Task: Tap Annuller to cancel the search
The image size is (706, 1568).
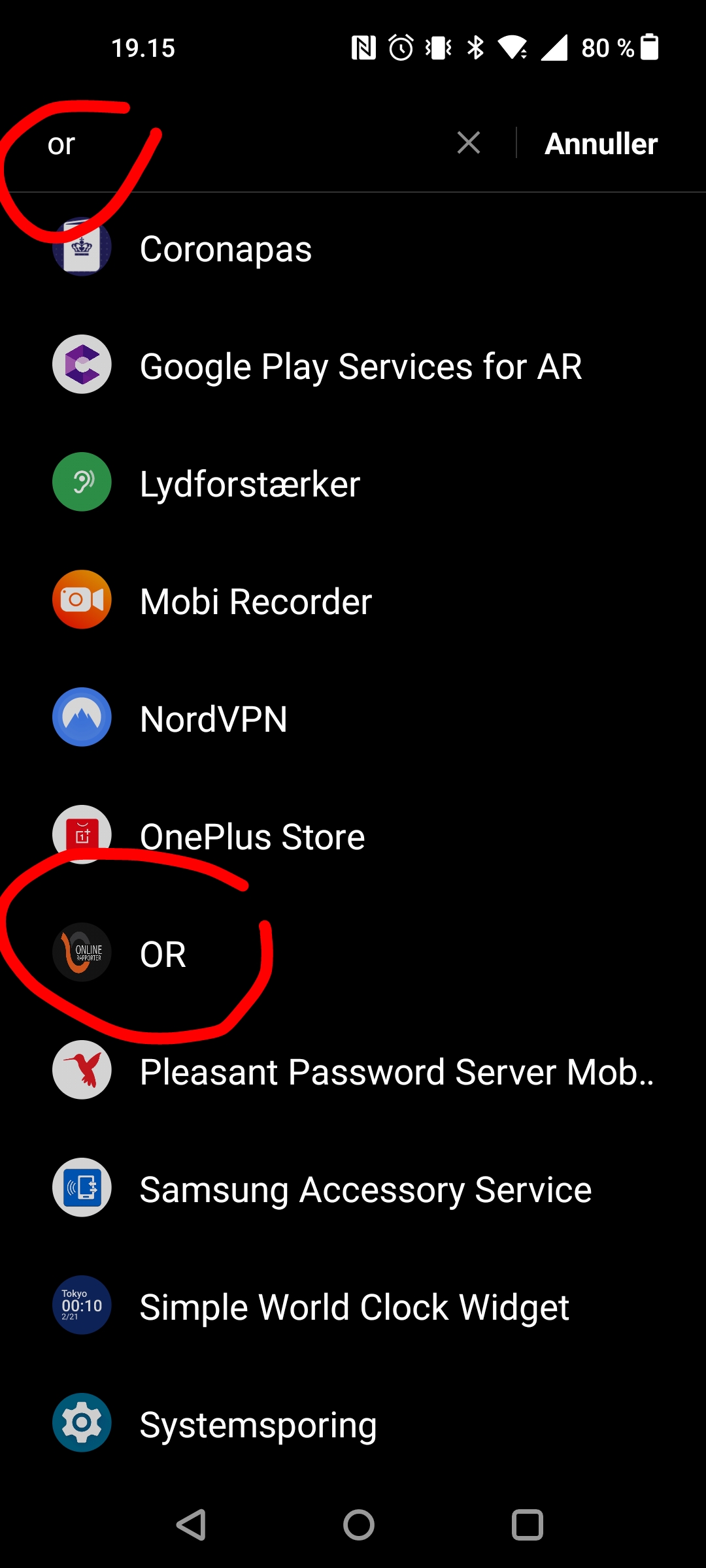Action: pyautogui.click(x=601, y=144)
